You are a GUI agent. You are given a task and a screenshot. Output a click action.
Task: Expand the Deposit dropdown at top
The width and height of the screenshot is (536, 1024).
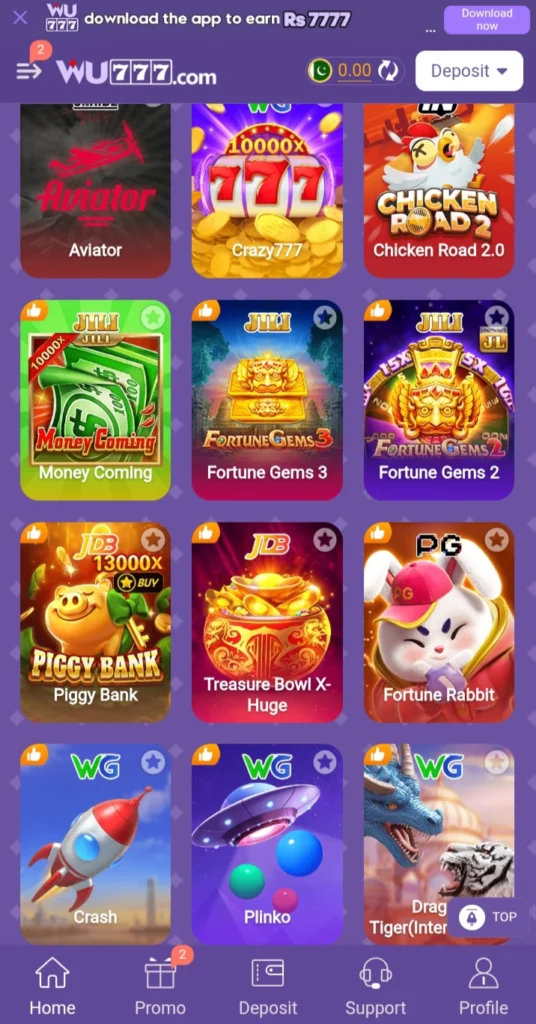[469, 71]
